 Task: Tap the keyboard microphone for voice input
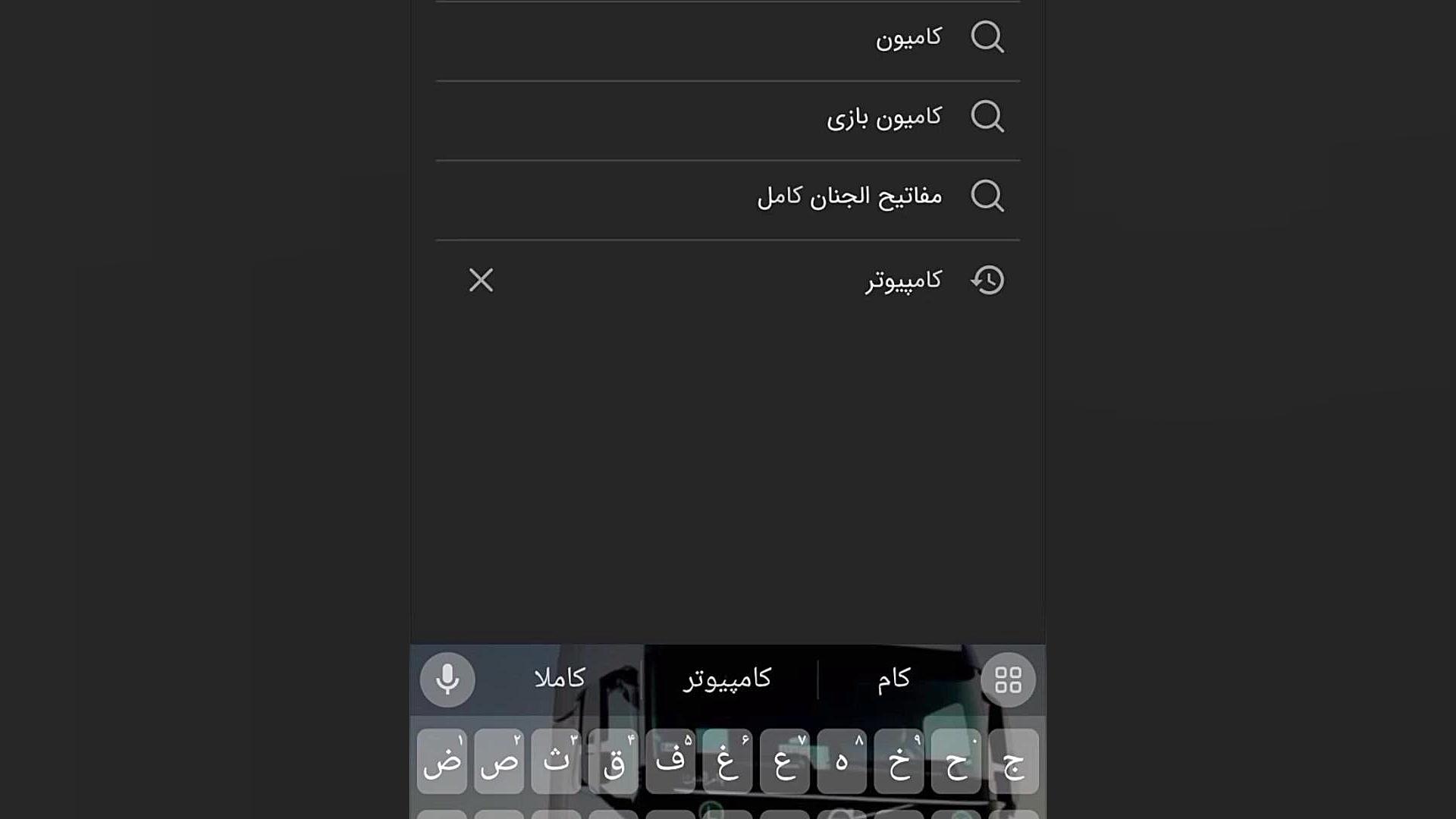447,679
